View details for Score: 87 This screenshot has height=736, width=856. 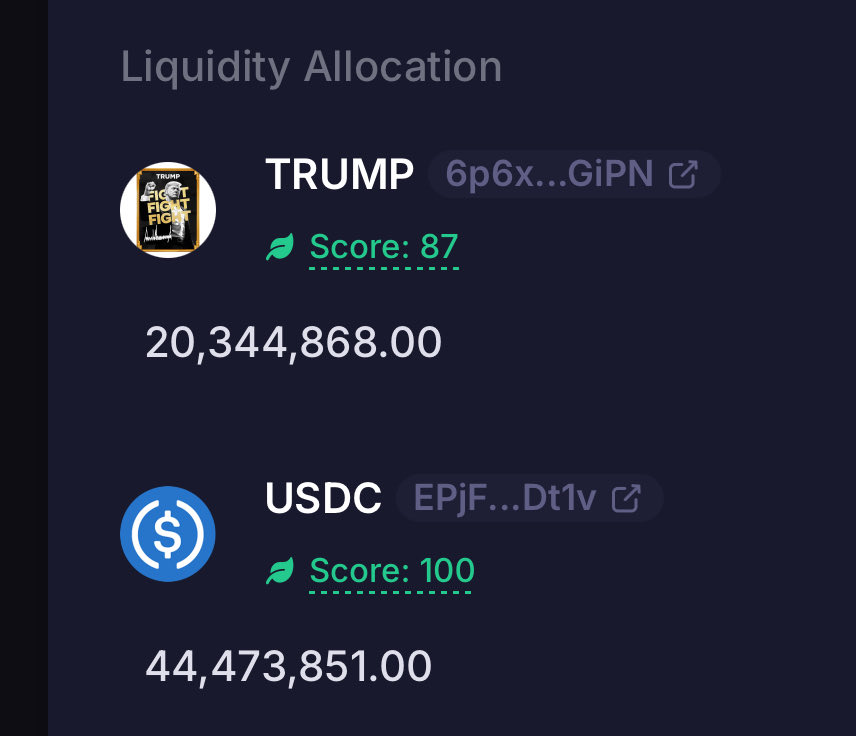pyautogui.click(x=383, y=246)
